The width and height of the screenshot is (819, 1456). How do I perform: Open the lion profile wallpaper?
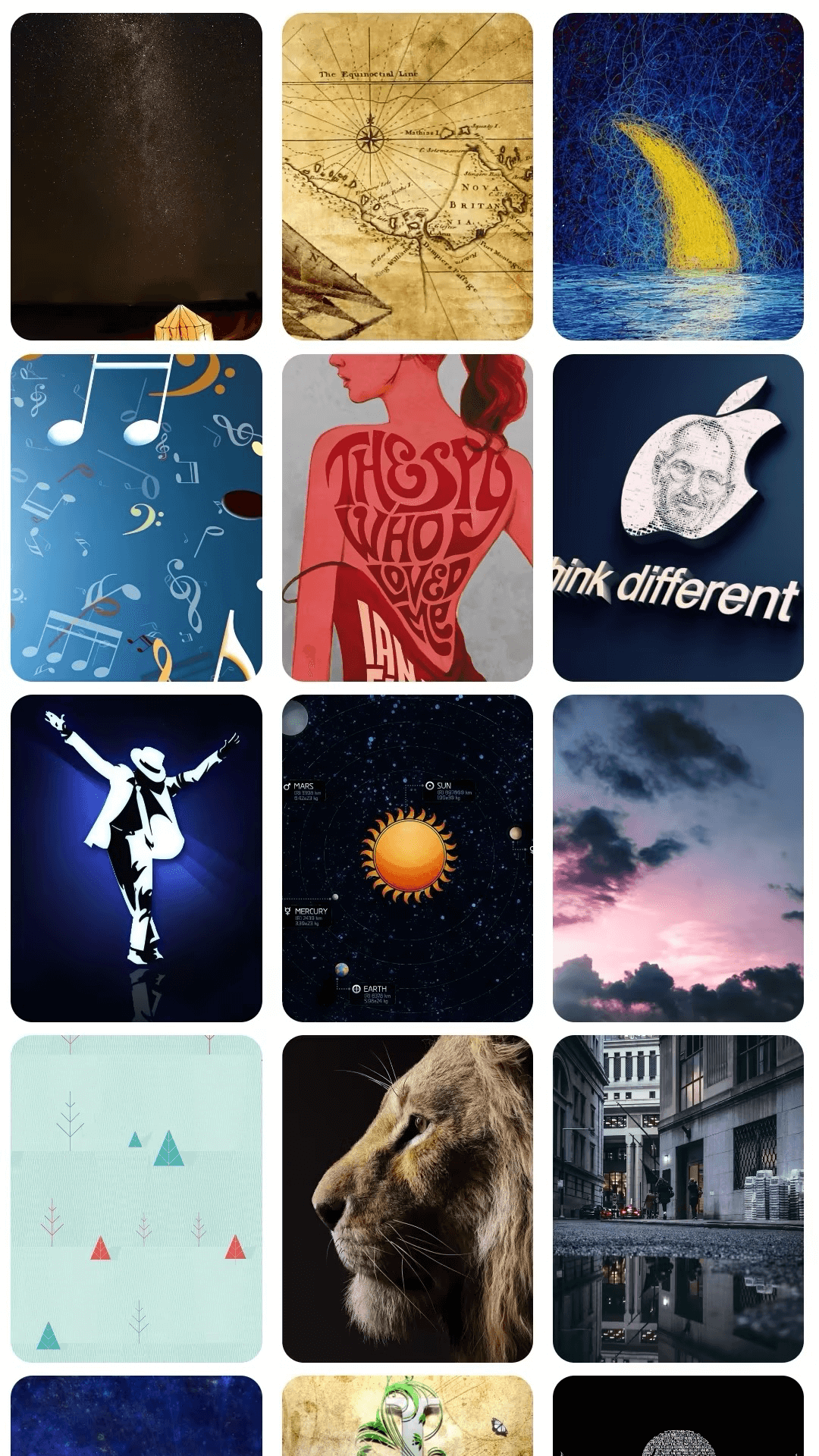tap(407, 1198)
